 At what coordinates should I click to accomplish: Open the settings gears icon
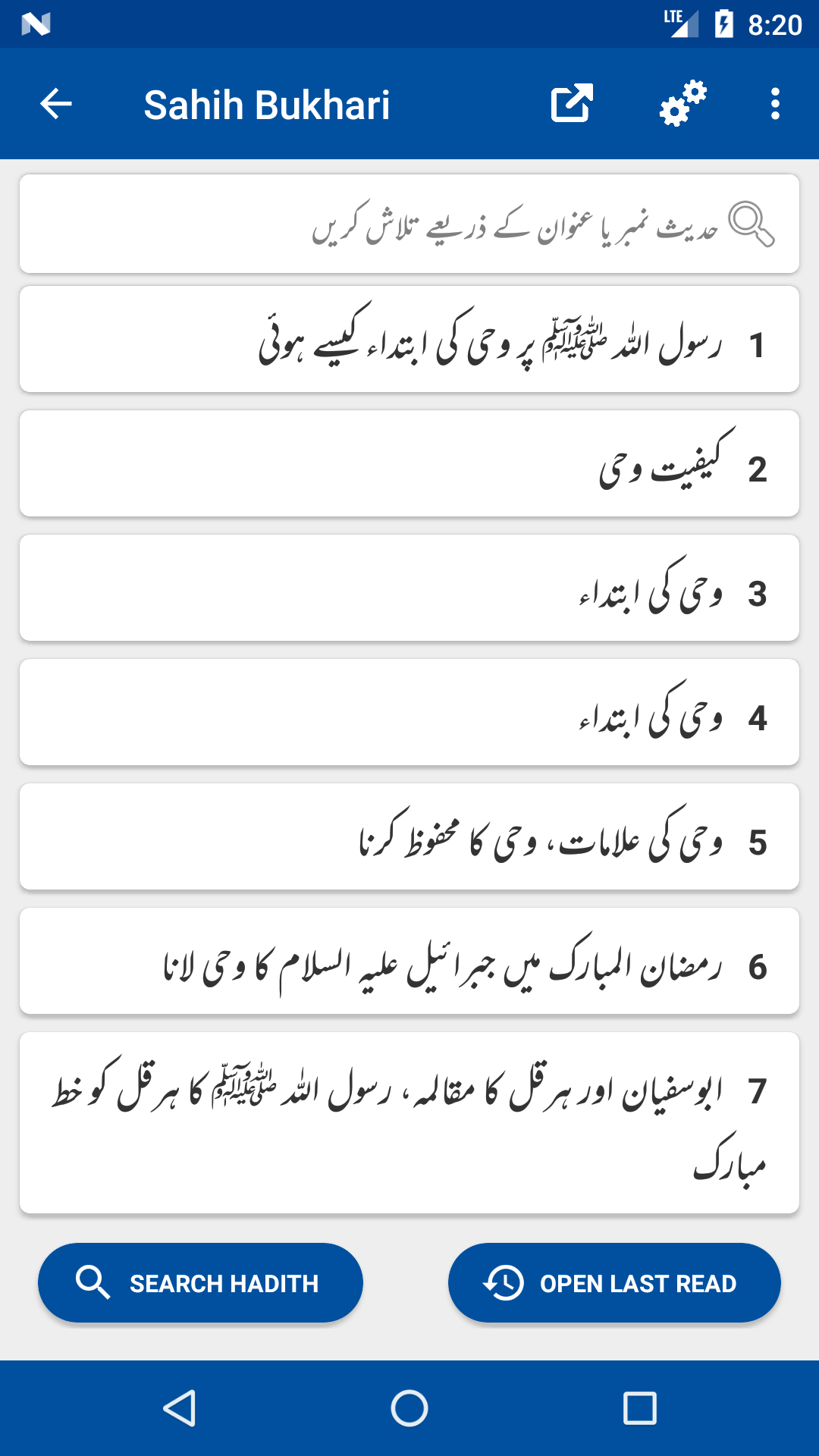coord(682,104)
